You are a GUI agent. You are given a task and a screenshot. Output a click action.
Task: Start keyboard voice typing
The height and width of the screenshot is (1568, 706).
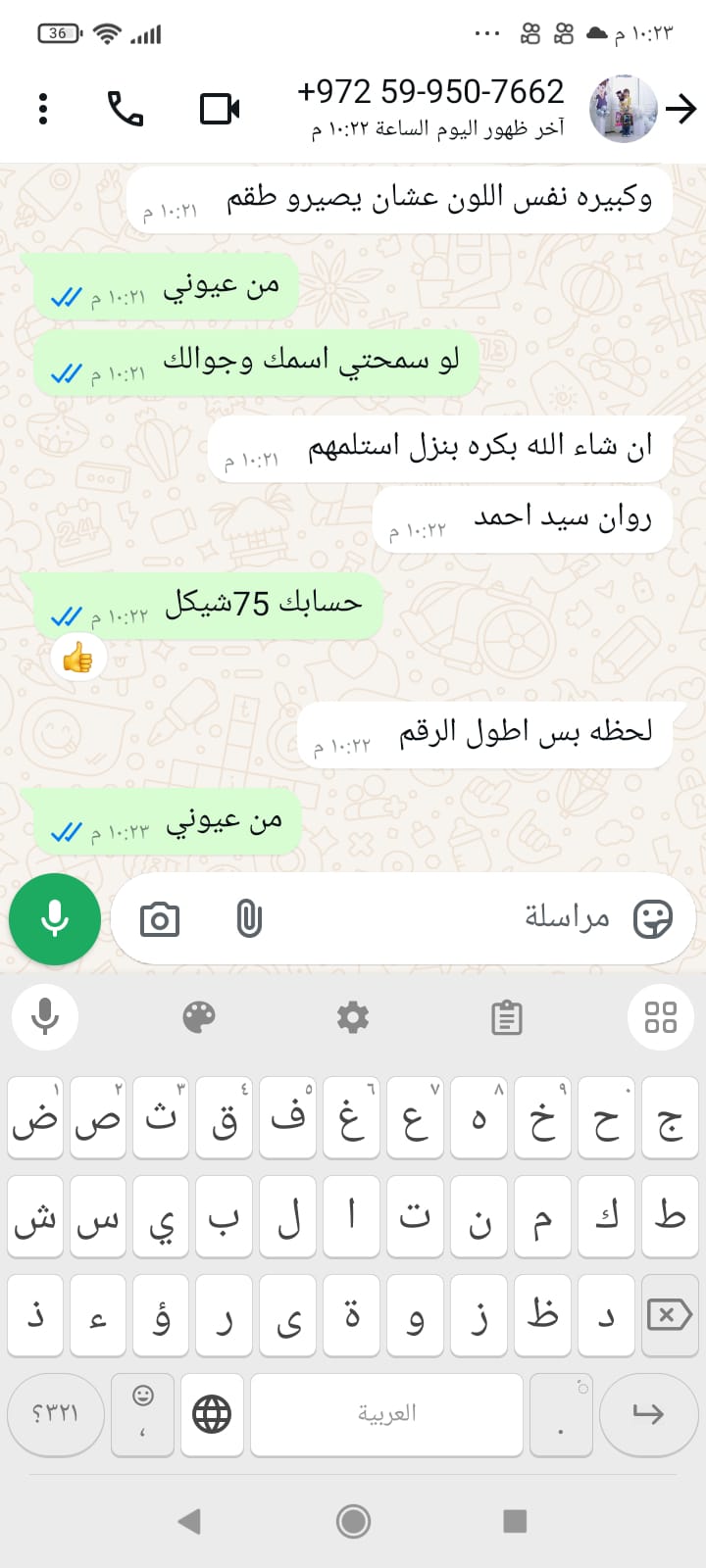point(45,1017)
